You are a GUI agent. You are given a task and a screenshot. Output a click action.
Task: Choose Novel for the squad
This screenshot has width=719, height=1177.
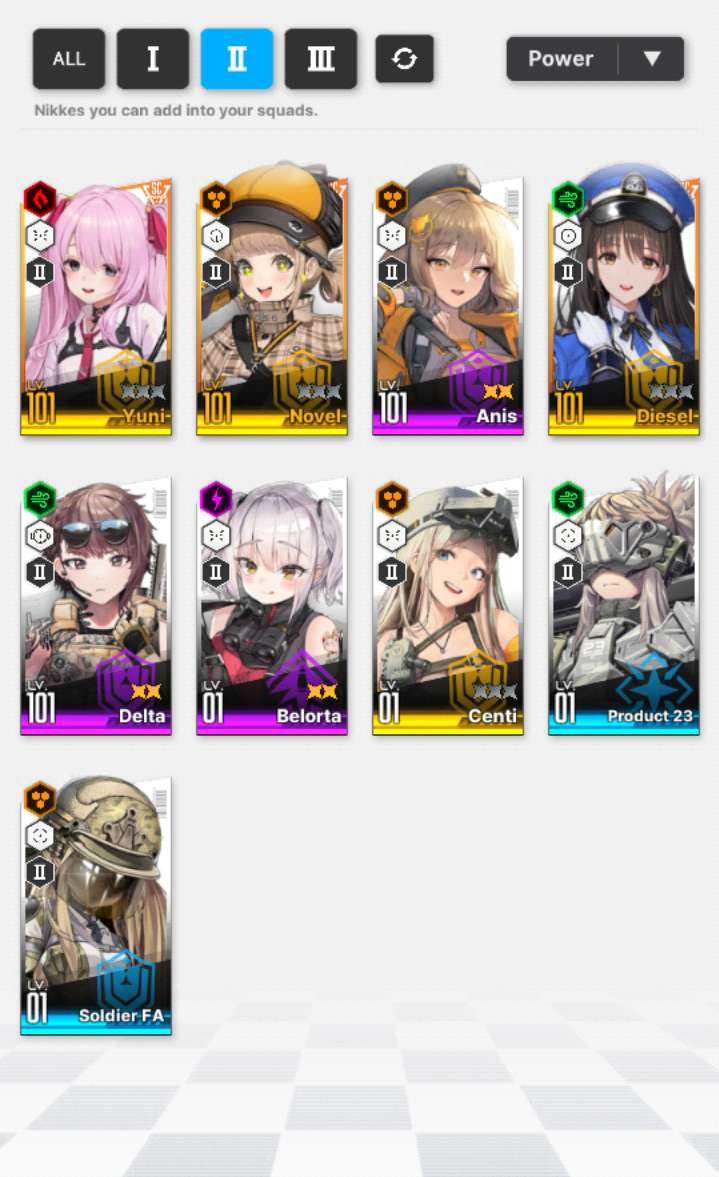(x=272, y=306)
